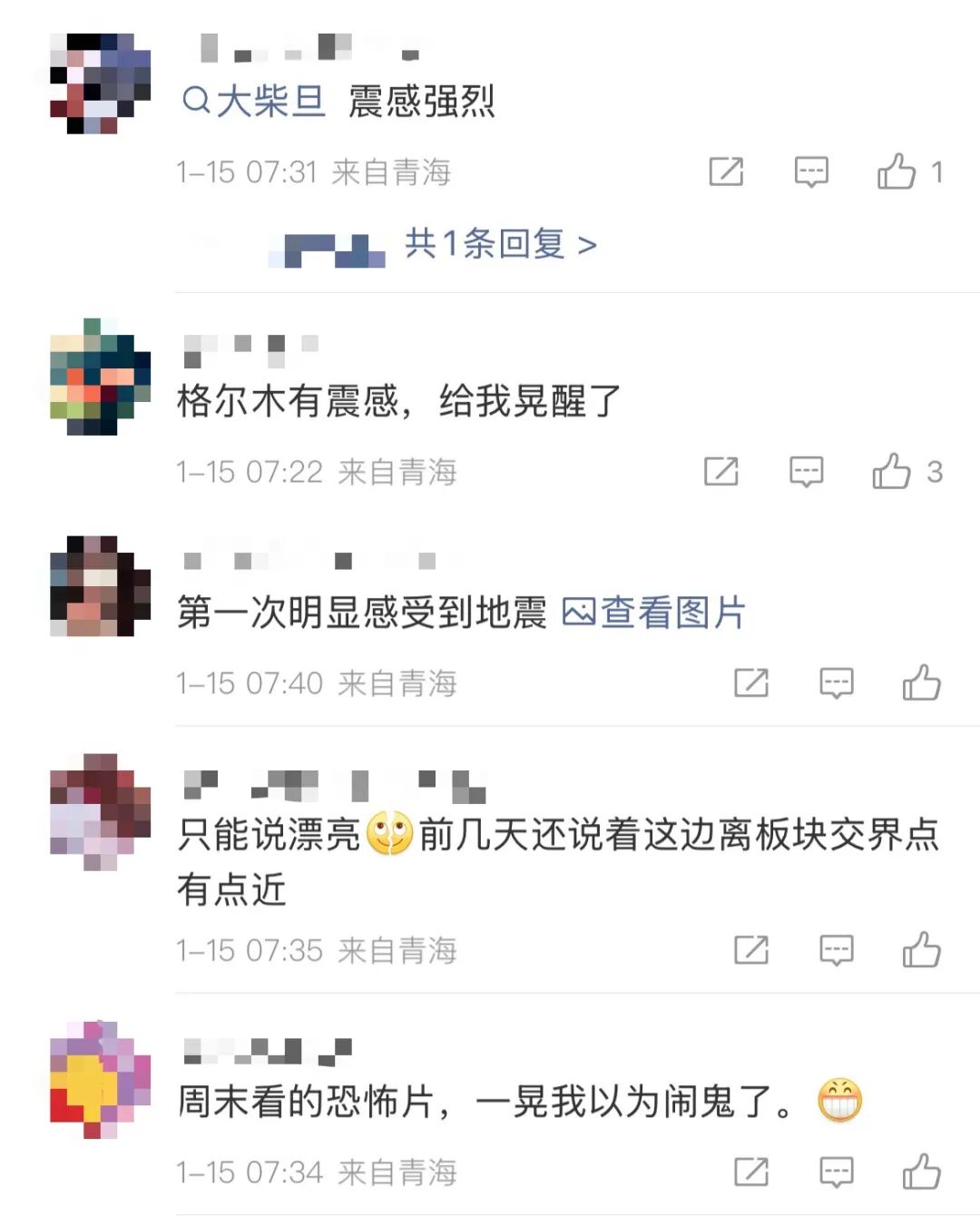Like the 格尔木有震感 comment
Viewport: 980px width, 1216px height.
click(x=891, y=472)
